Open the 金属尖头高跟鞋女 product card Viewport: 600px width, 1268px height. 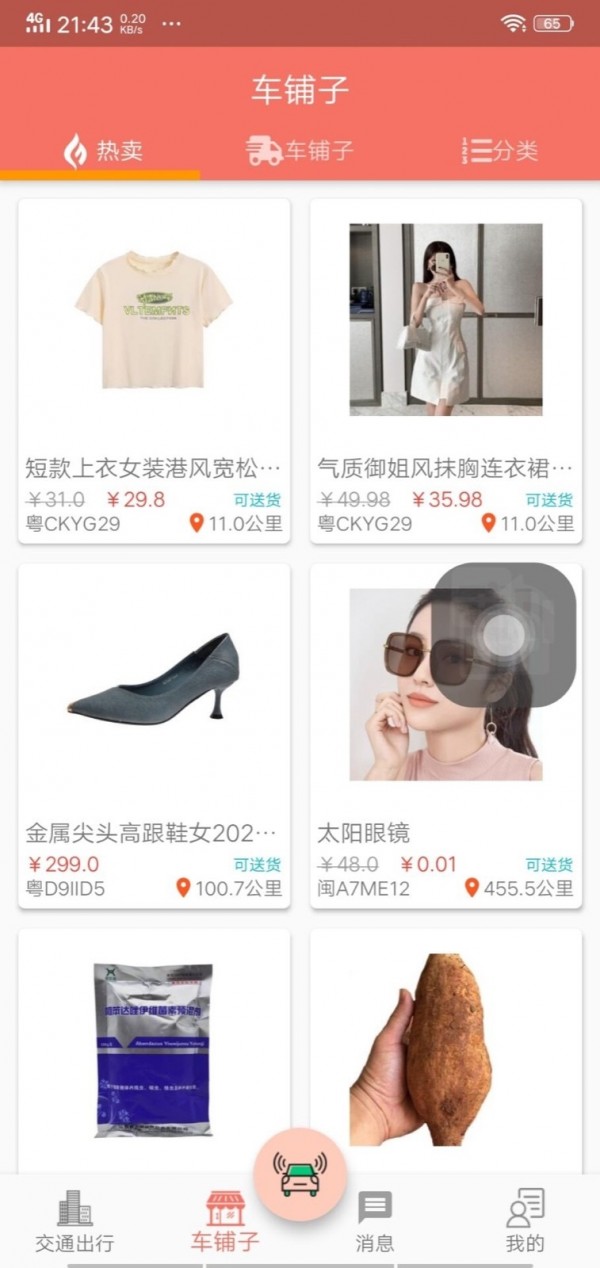(154, 736)
